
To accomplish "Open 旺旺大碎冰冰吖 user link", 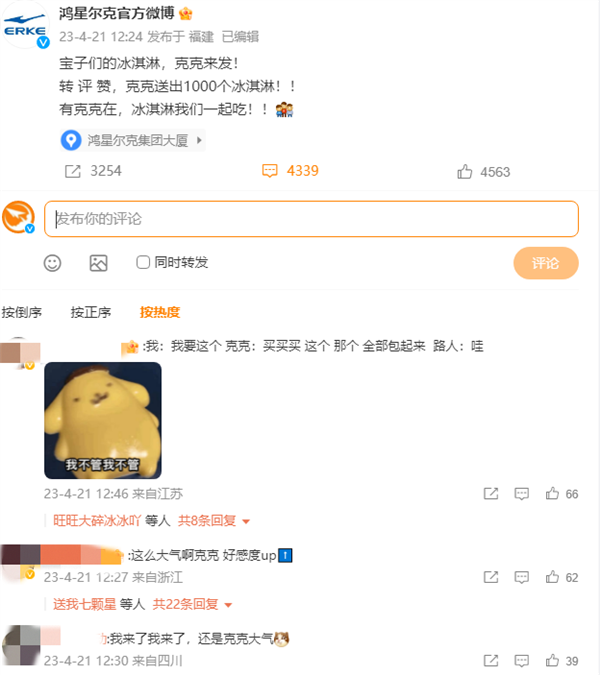I will point(97,520).
